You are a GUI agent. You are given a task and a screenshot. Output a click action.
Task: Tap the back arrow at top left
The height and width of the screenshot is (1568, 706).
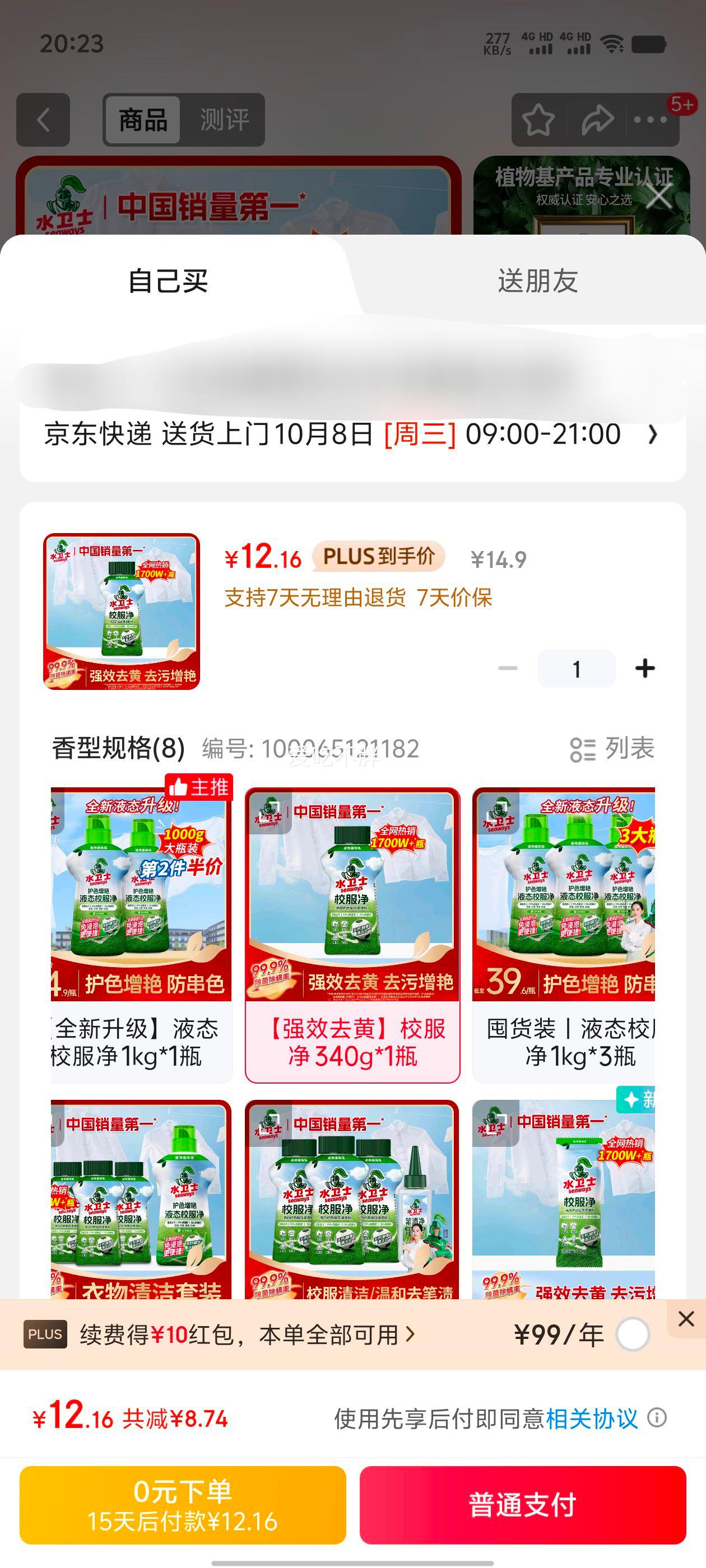pos(43,120)
